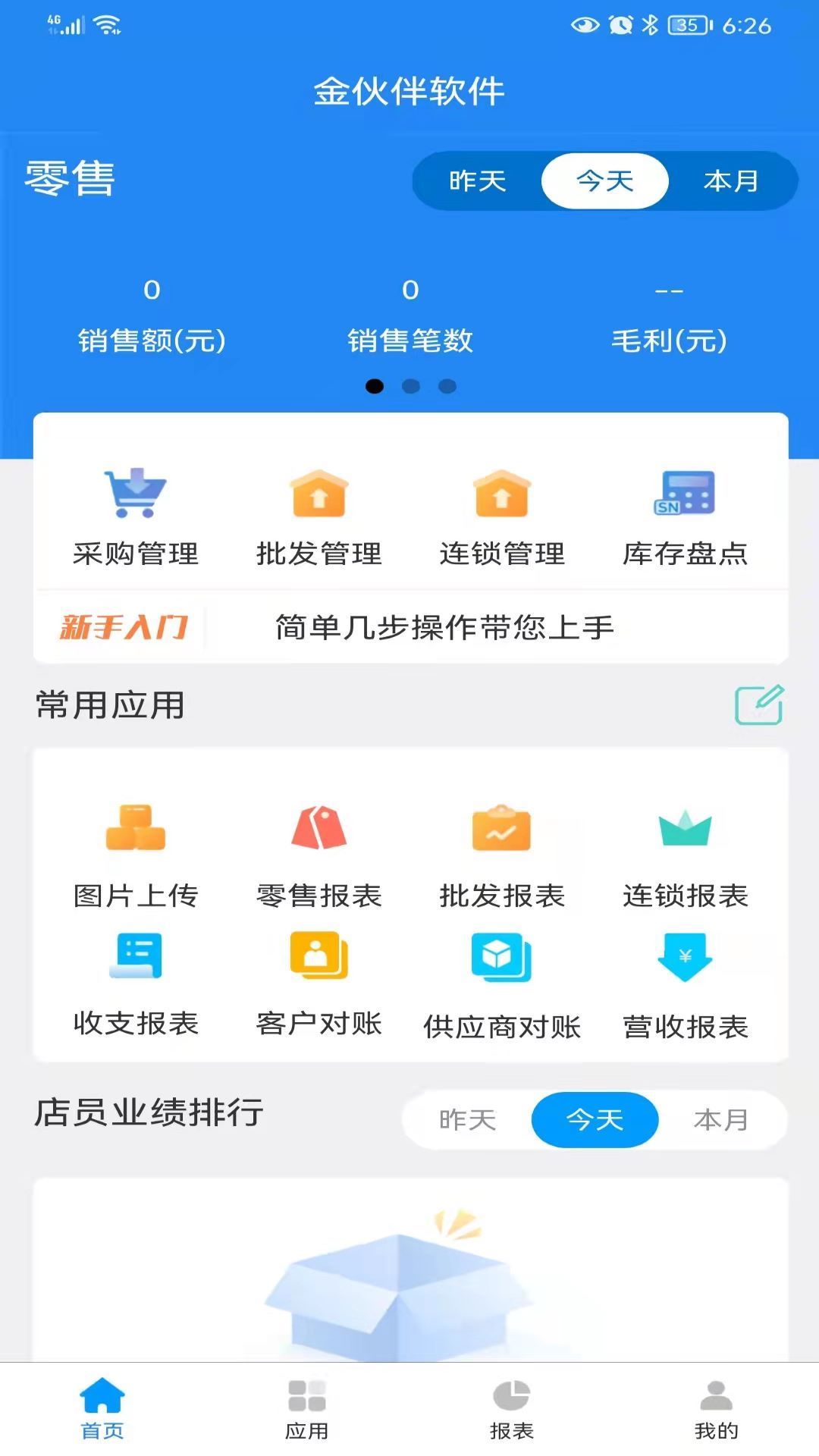Viewport: 819px width, 1456px height.
Task: Switch retail stats to 本月 (this month)
Action: 731,181
